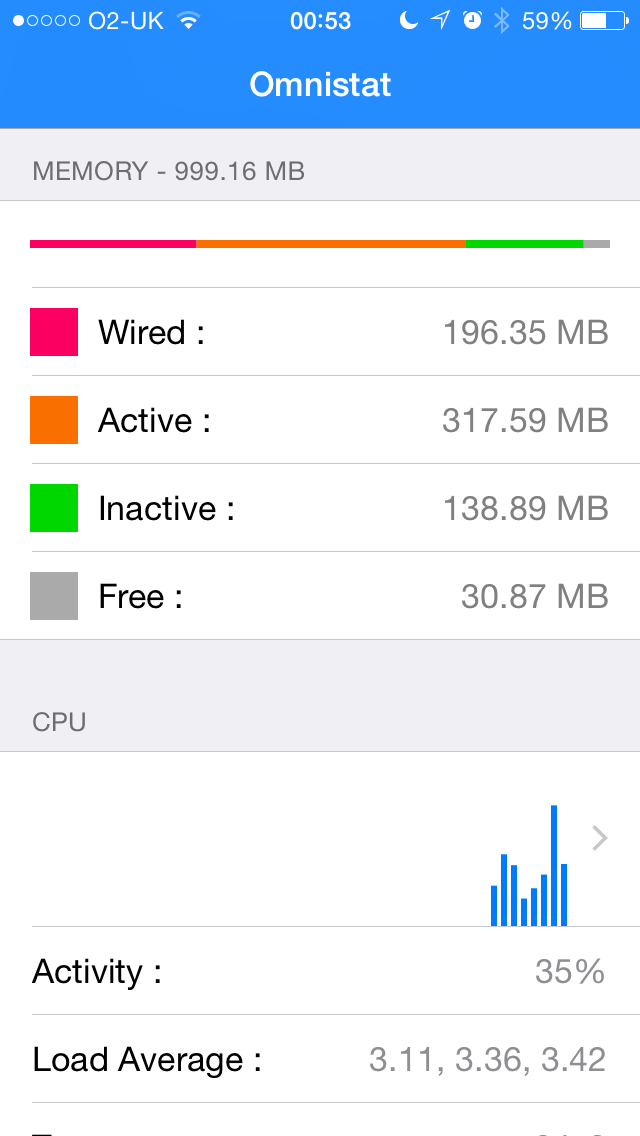Open the CPU usage graph details
Viewport: 640px width, 1136px height.
(599, 838)
